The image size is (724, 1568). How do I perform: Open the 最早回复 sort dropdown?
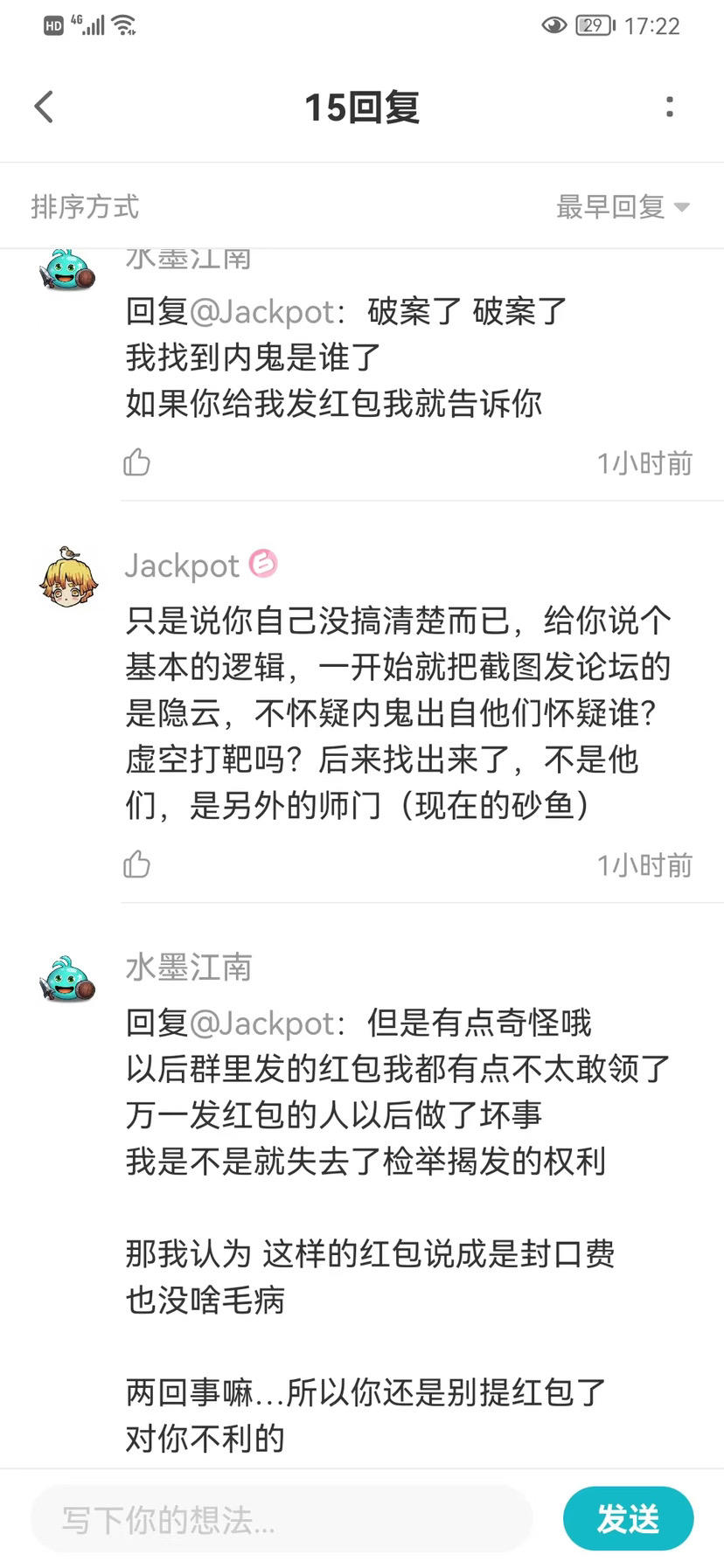click(623, 207)
